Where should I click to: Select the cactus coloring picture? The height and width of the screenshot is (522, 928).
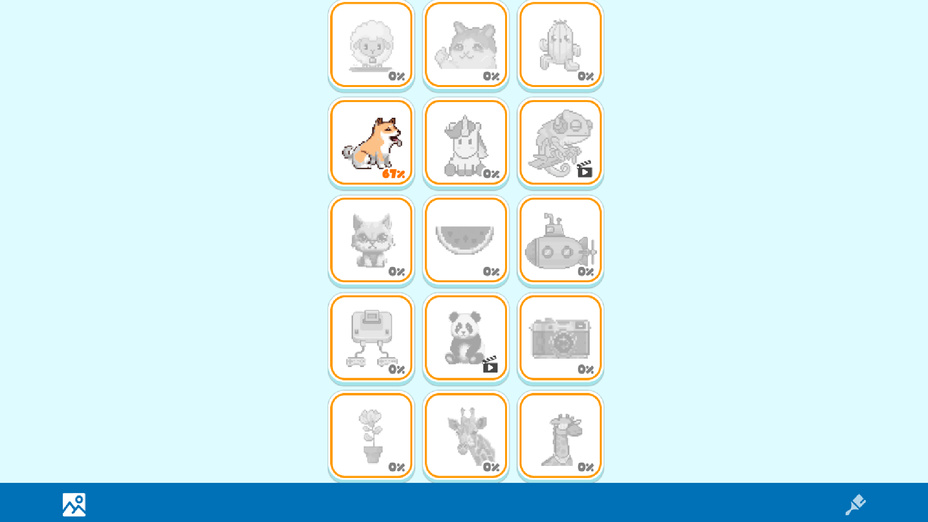coord(560,45)
